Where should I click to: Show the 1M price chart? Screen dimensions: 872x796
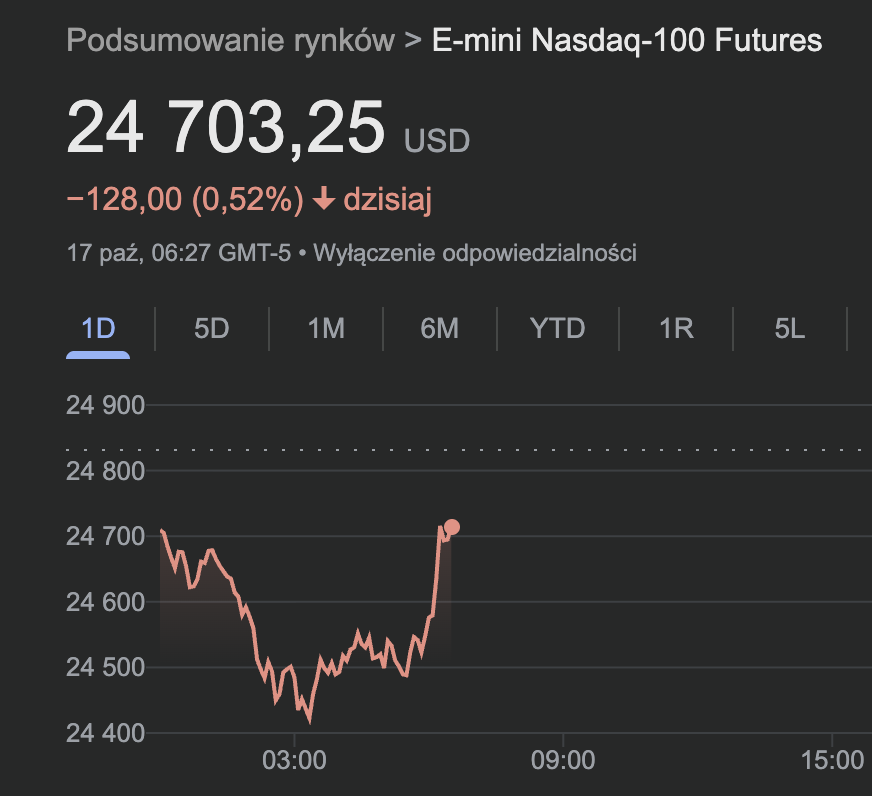(326, 328)
